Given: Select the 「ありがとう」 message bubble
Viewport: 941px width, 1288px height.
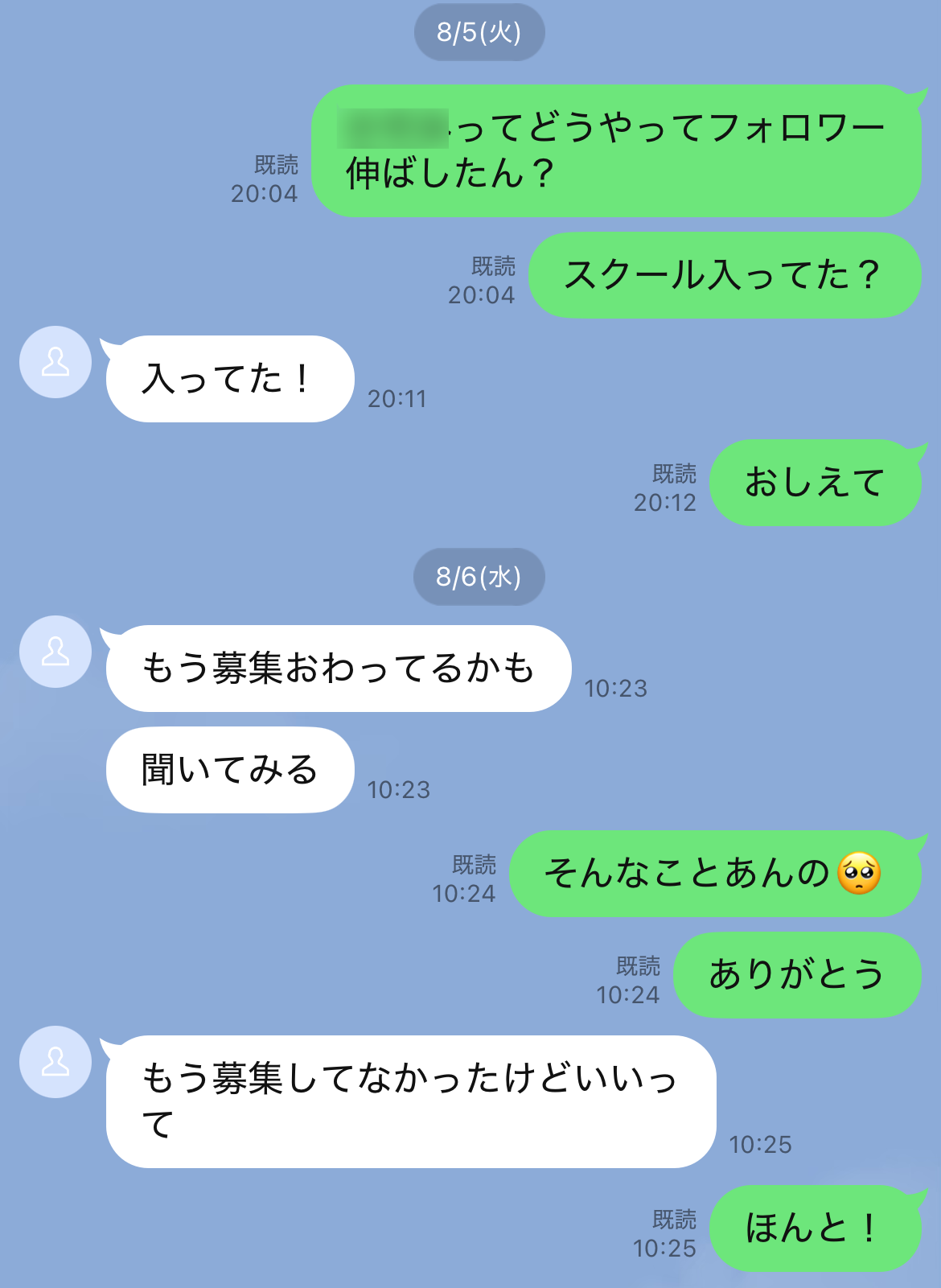Looking at the screenshot, I should tap(797, 974).
